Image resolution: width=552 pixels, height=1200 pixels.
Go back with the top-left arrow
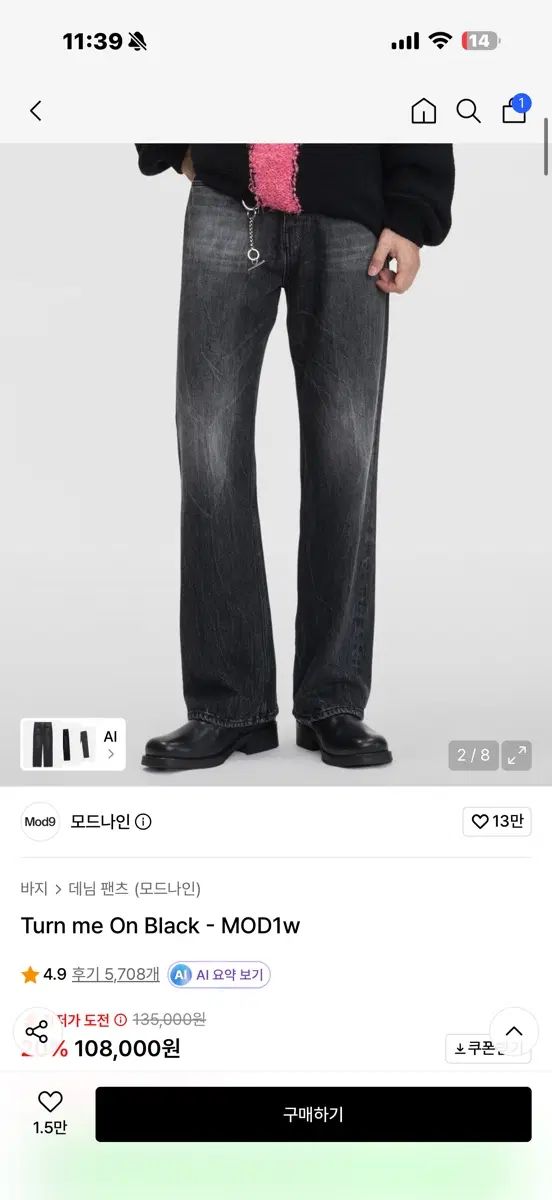coord(36,111)
